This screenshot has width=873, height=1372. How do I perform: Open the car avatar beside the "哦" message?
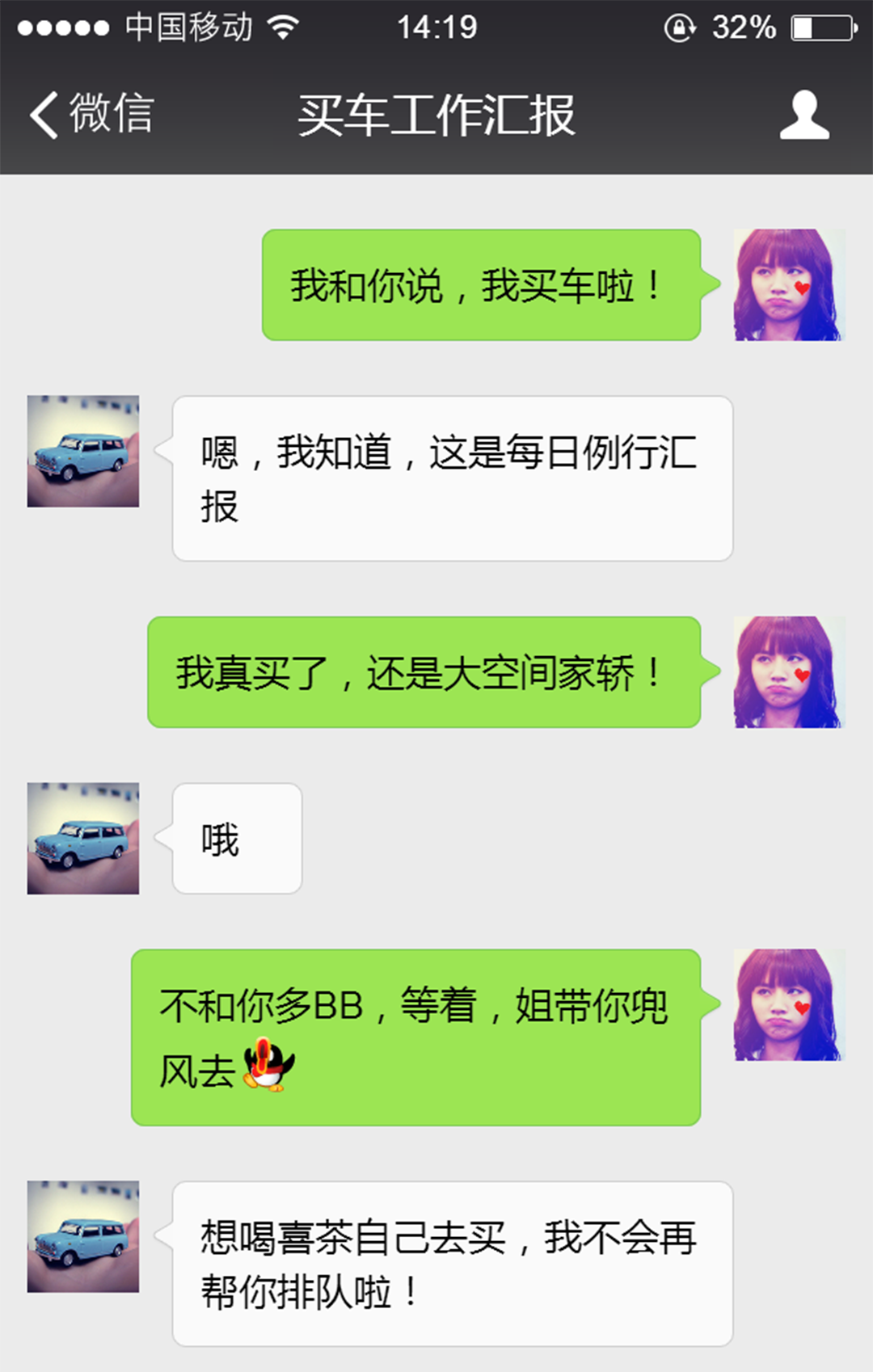click(x=83, y=838)
